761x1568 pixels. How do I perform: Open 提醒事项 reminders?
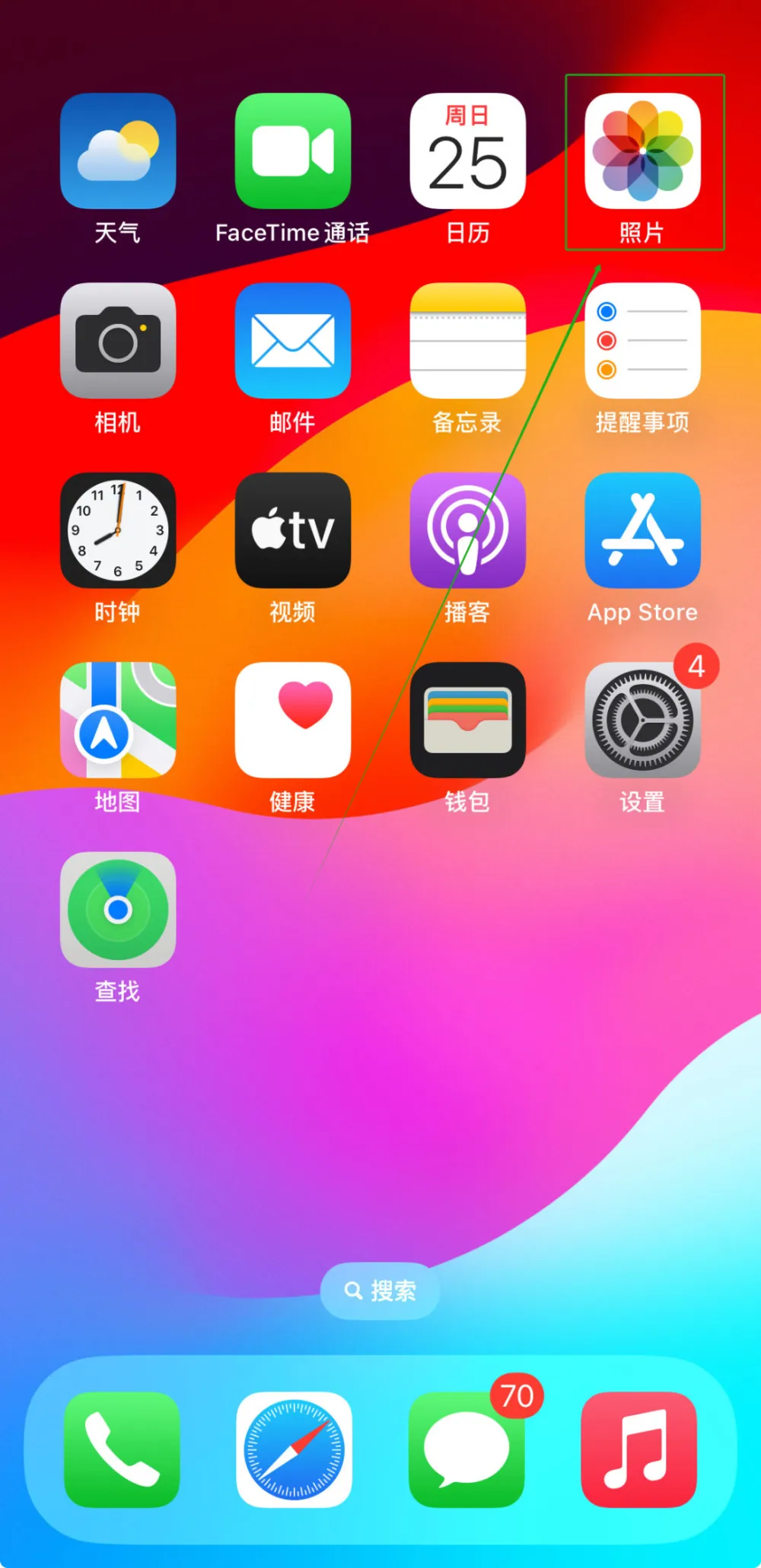(642, 341)
